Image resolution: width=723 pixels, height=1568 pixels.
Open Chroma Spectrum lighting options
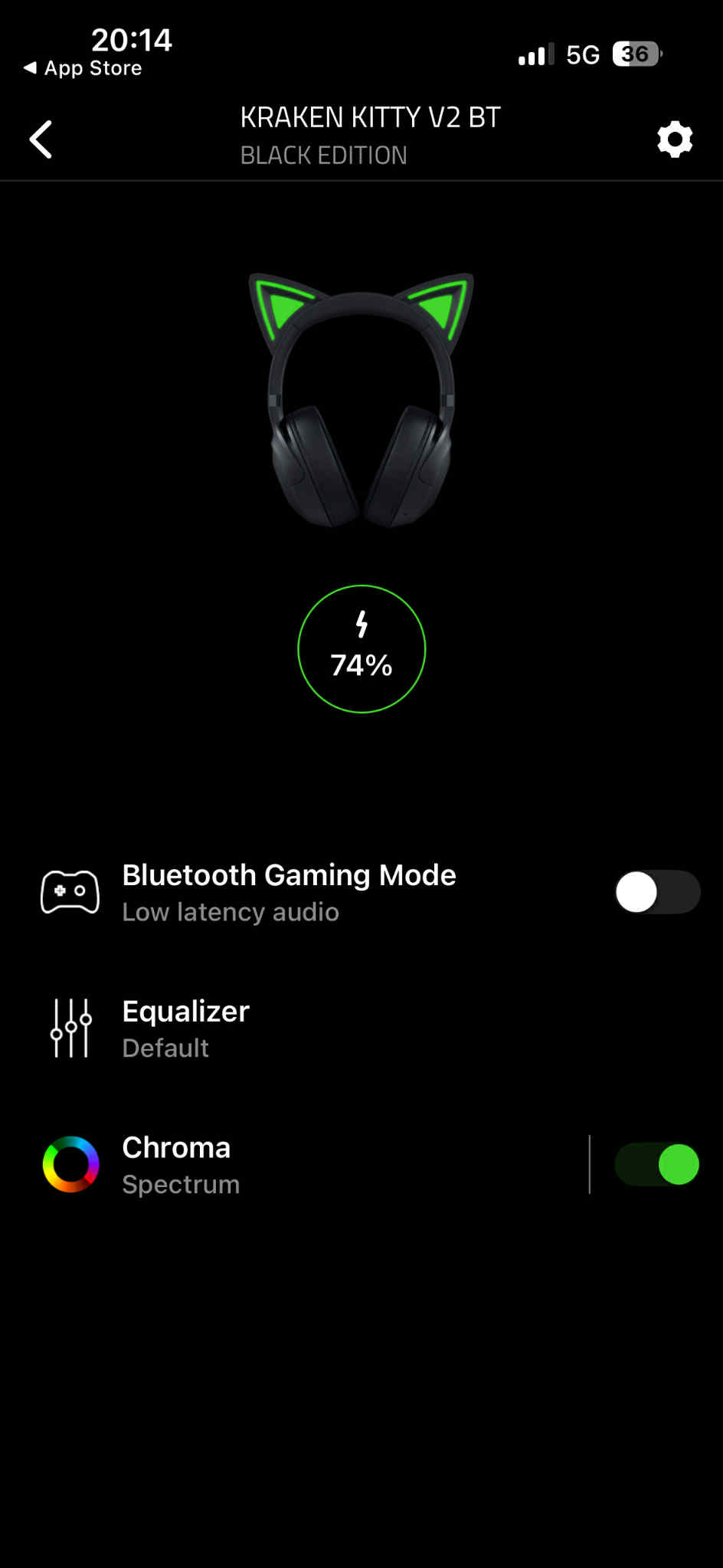(x=181, y=1165)
